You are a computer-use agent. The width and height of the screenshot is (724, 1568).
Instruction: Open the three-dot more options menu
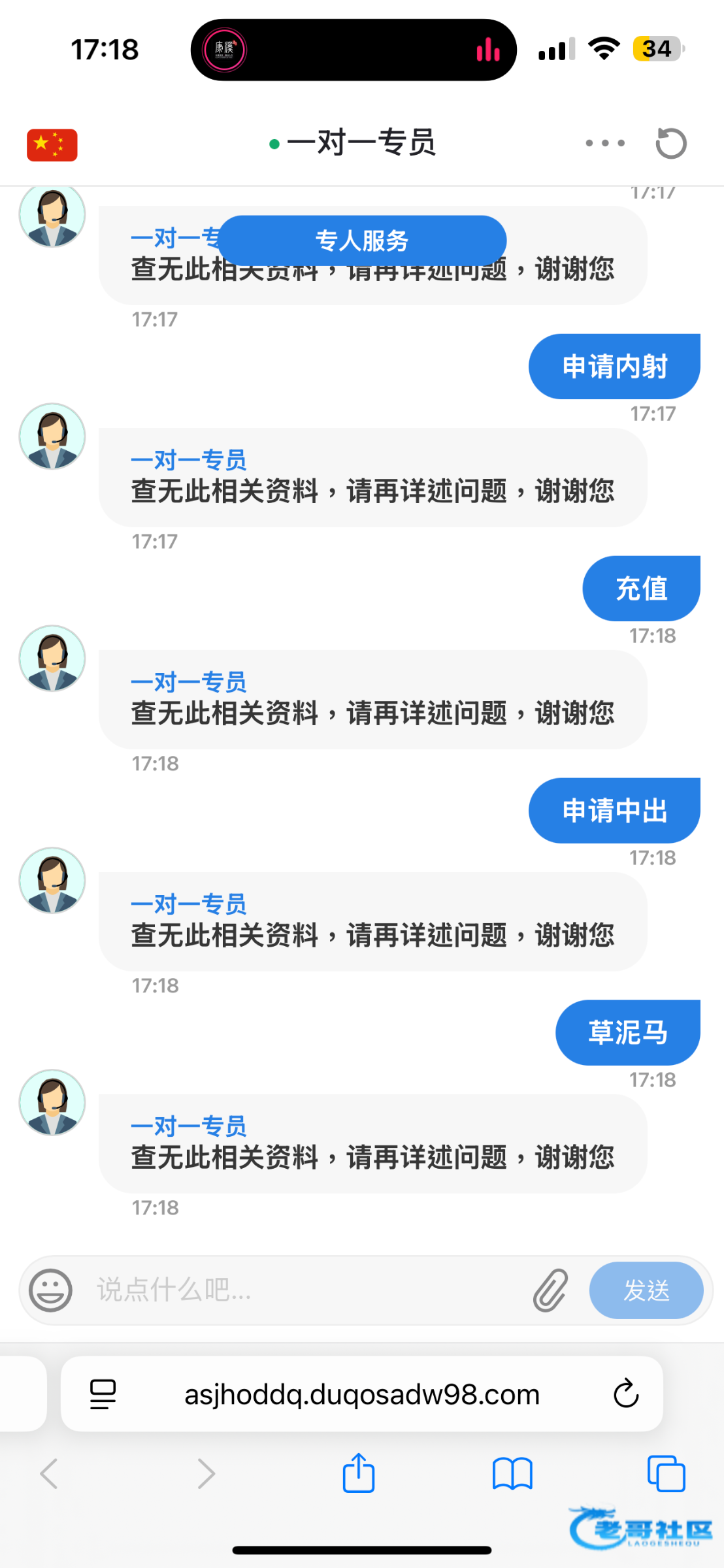605,143
